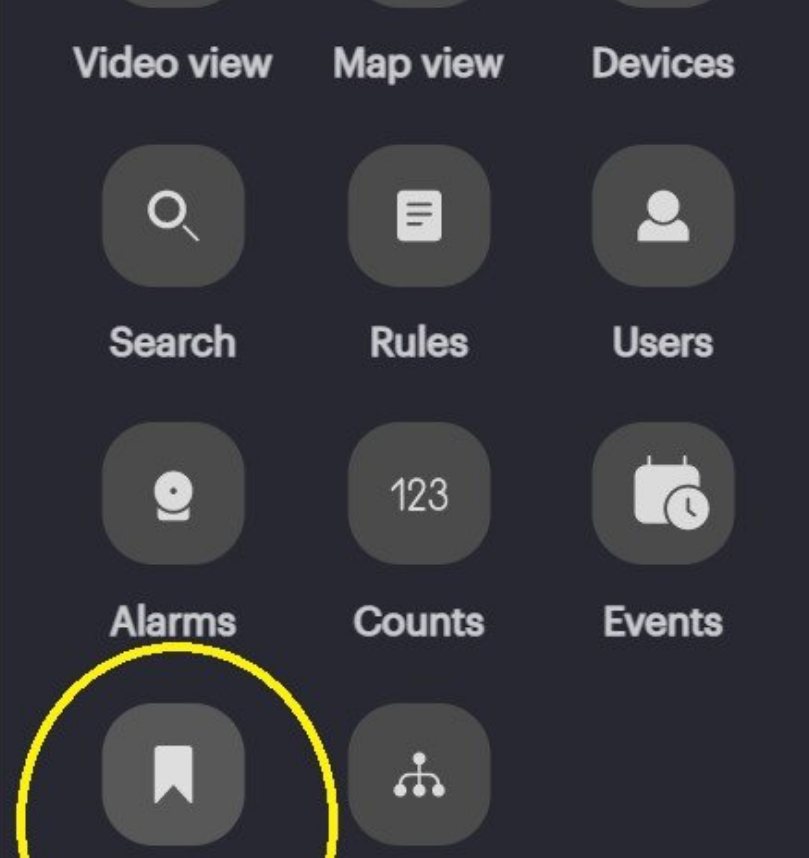The width and height of the screenshot is (809, 858).
Task: Open the hierarchy tree tile
Action: point(419,774)
